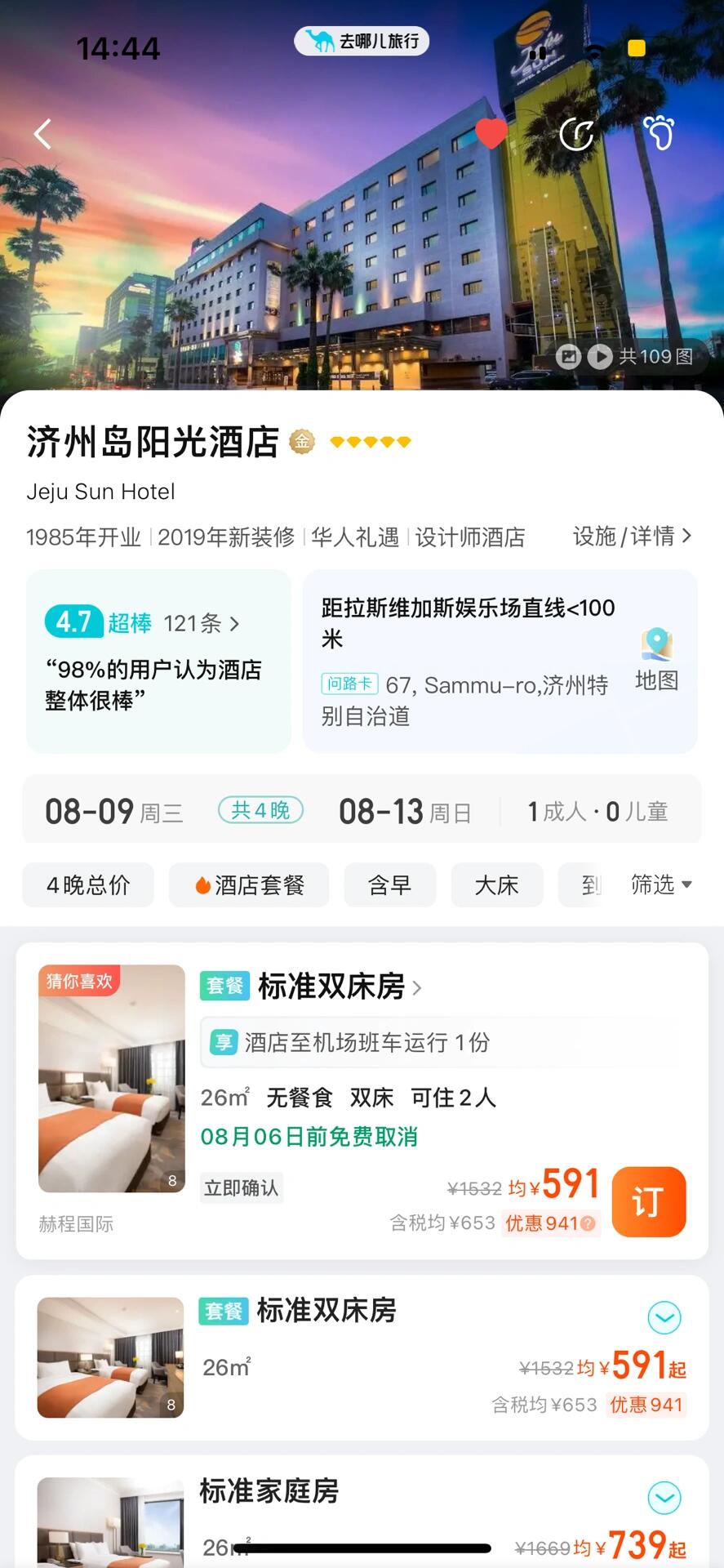Image resolution: width=724 pixels, height=1568 pixels.
Task: Open 设施/详情 facilities details
Action: (x=632, y=537)
